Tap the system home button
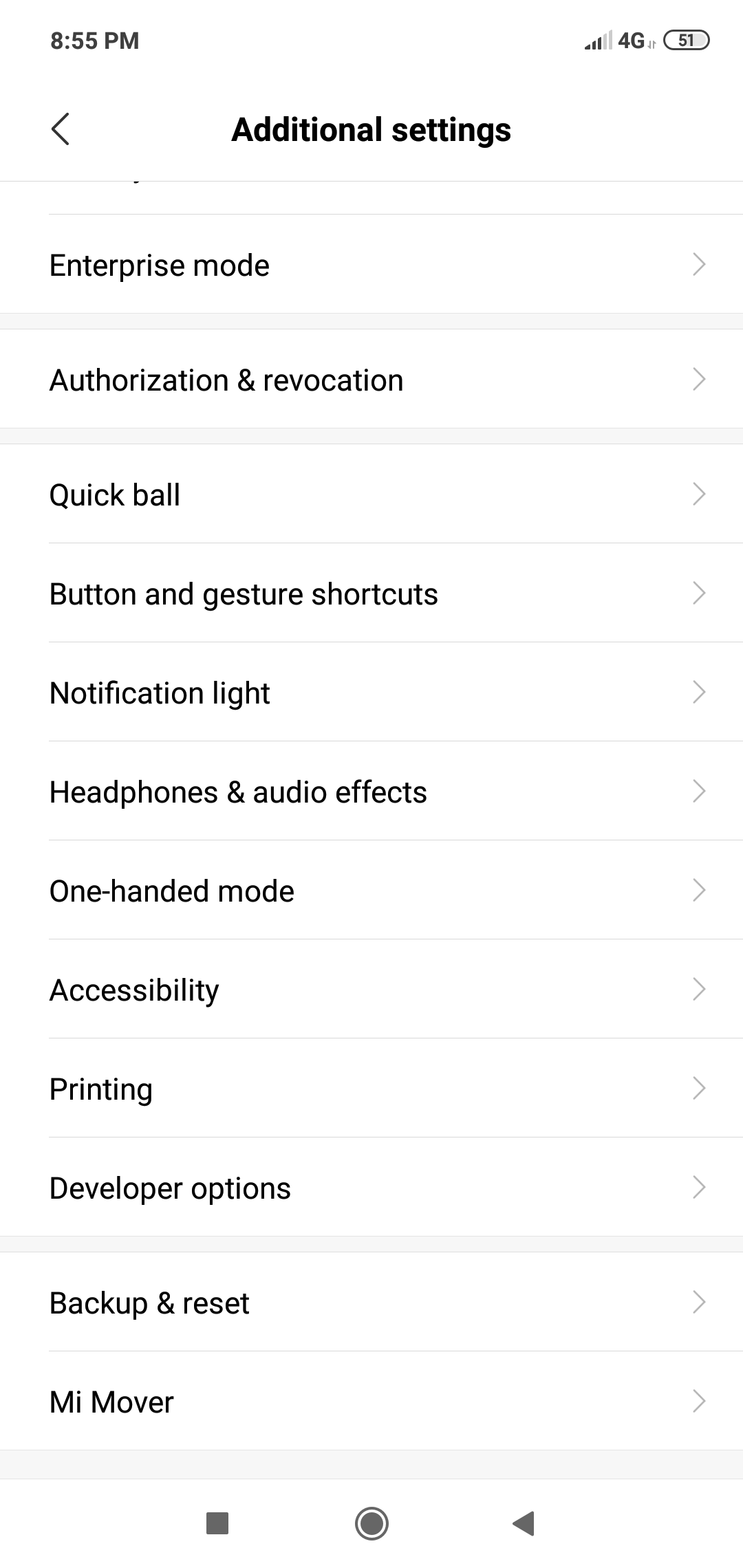 point(371,1523)
